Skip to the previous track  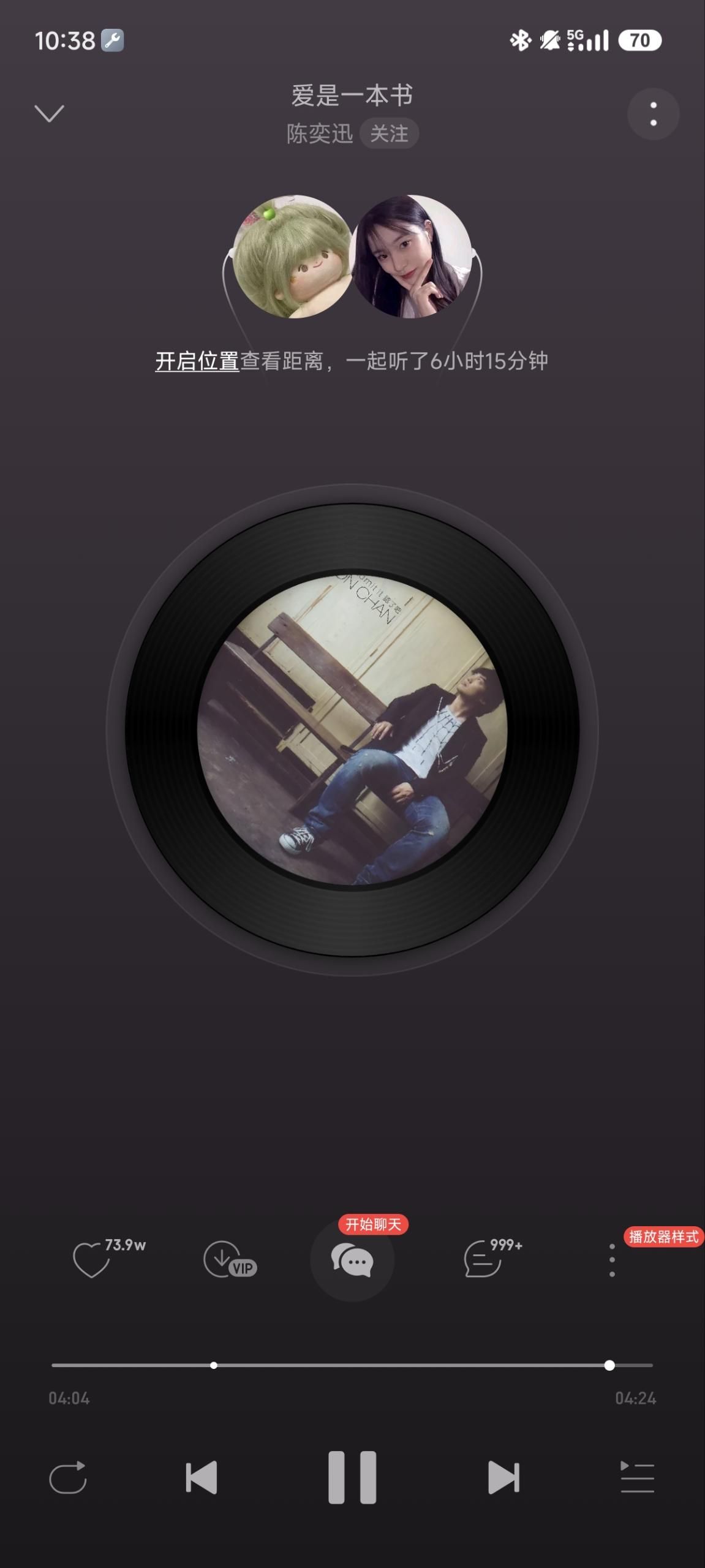(x=202, y=1477)
